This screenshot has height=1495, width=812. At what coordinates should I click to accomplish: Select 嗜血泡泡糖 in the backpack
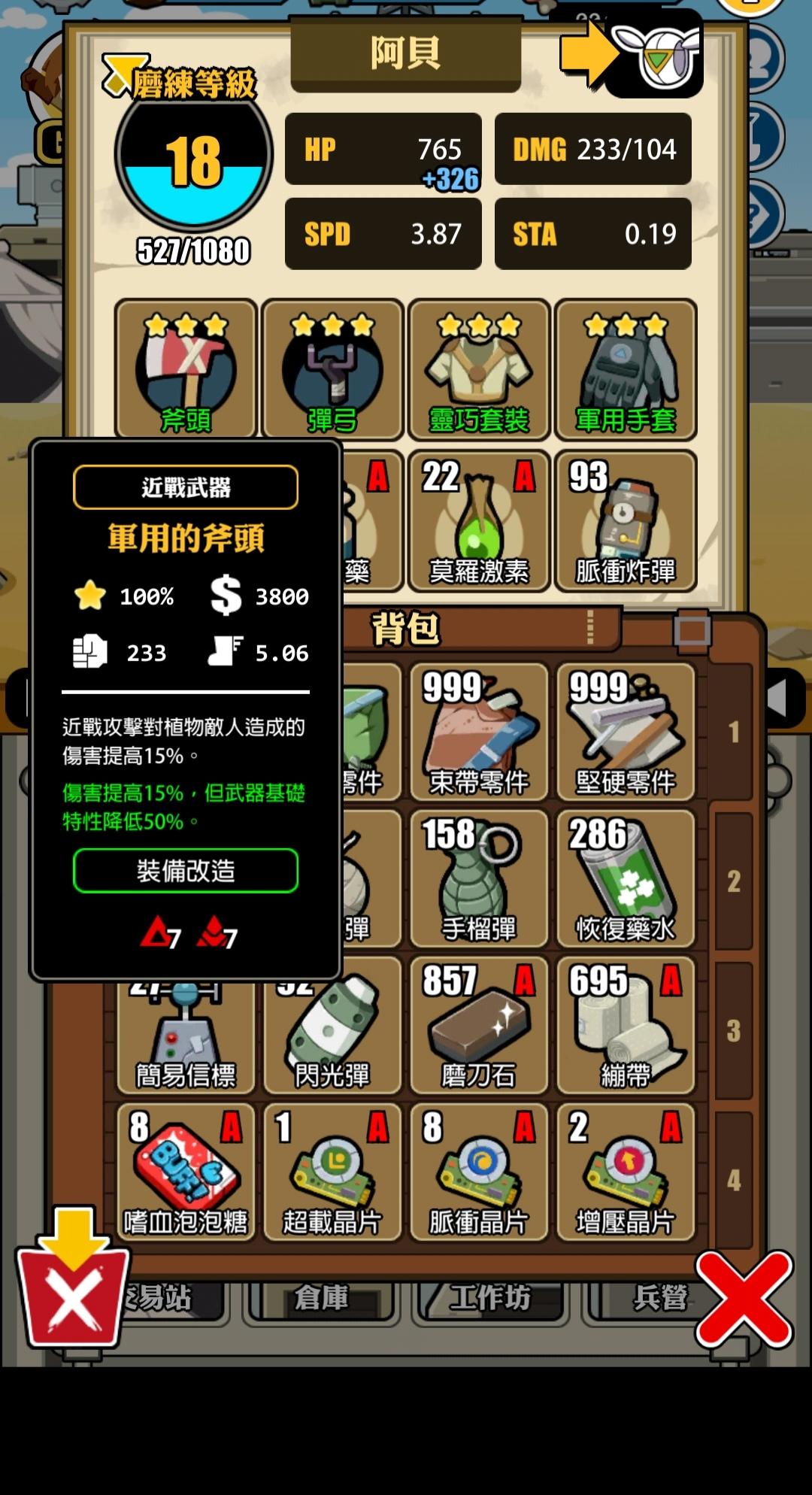tap(186, 1172)
